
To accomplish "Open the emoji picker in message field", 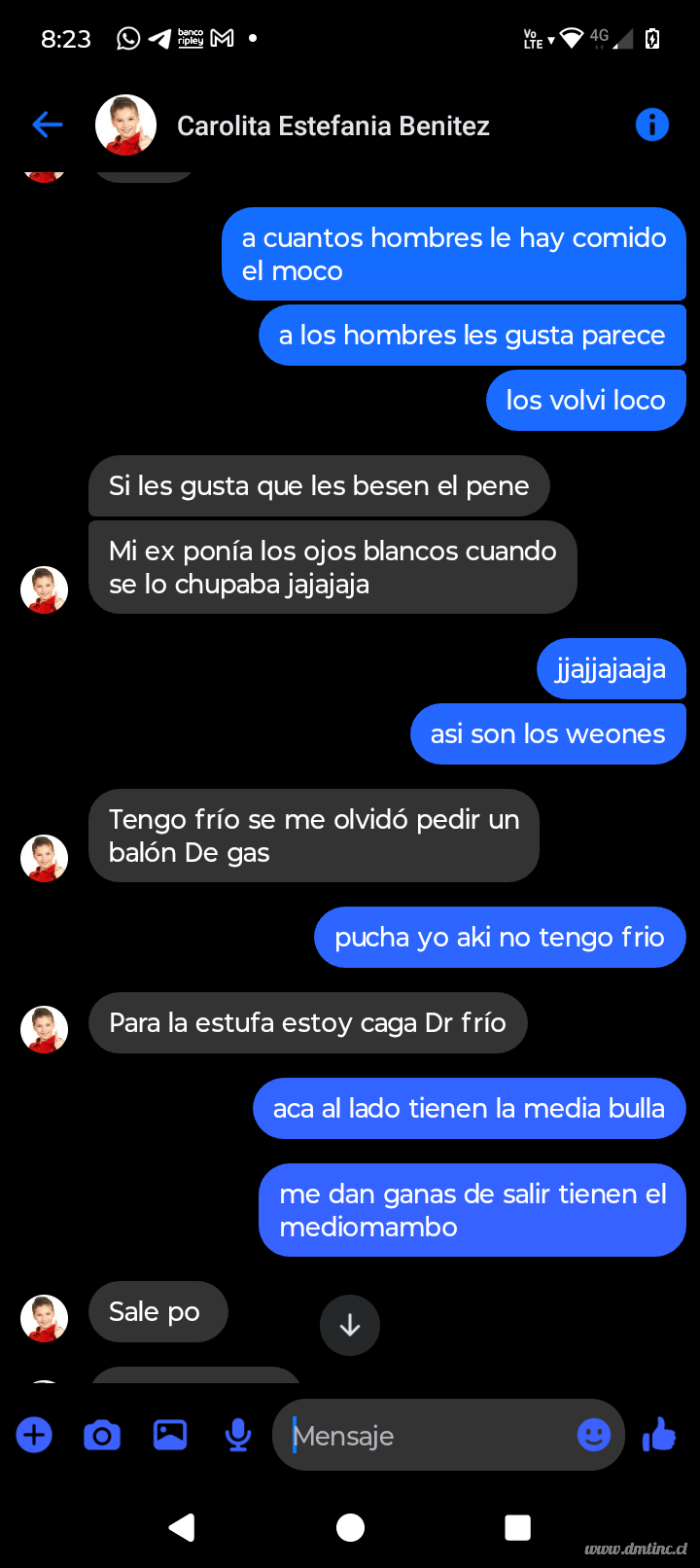I will pyautogui.click(x=594, y=1434).
